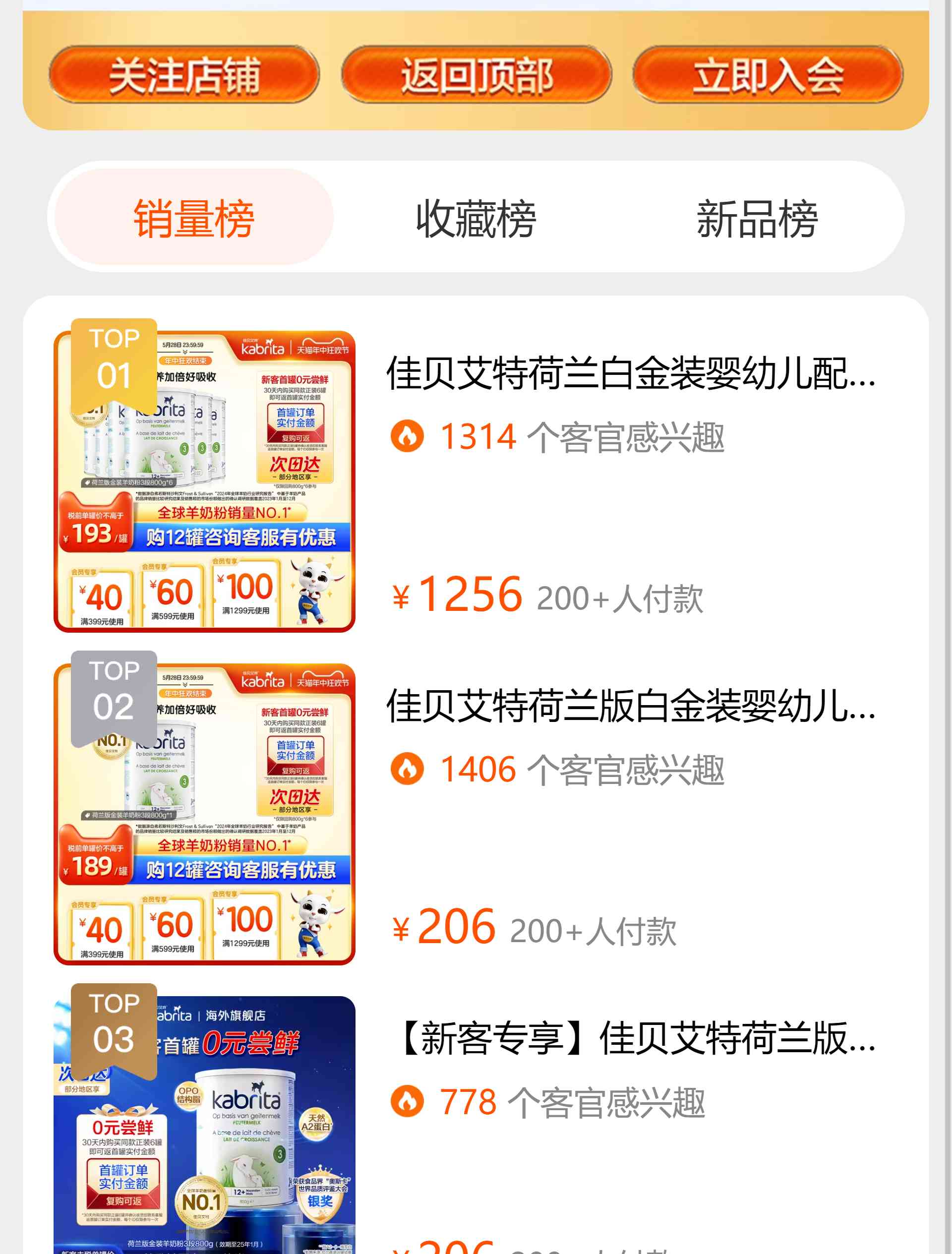This screenshot has height=1254, width=952.
Task: Switch to the 新品榜 tab
Action: [x=757, y=218]
